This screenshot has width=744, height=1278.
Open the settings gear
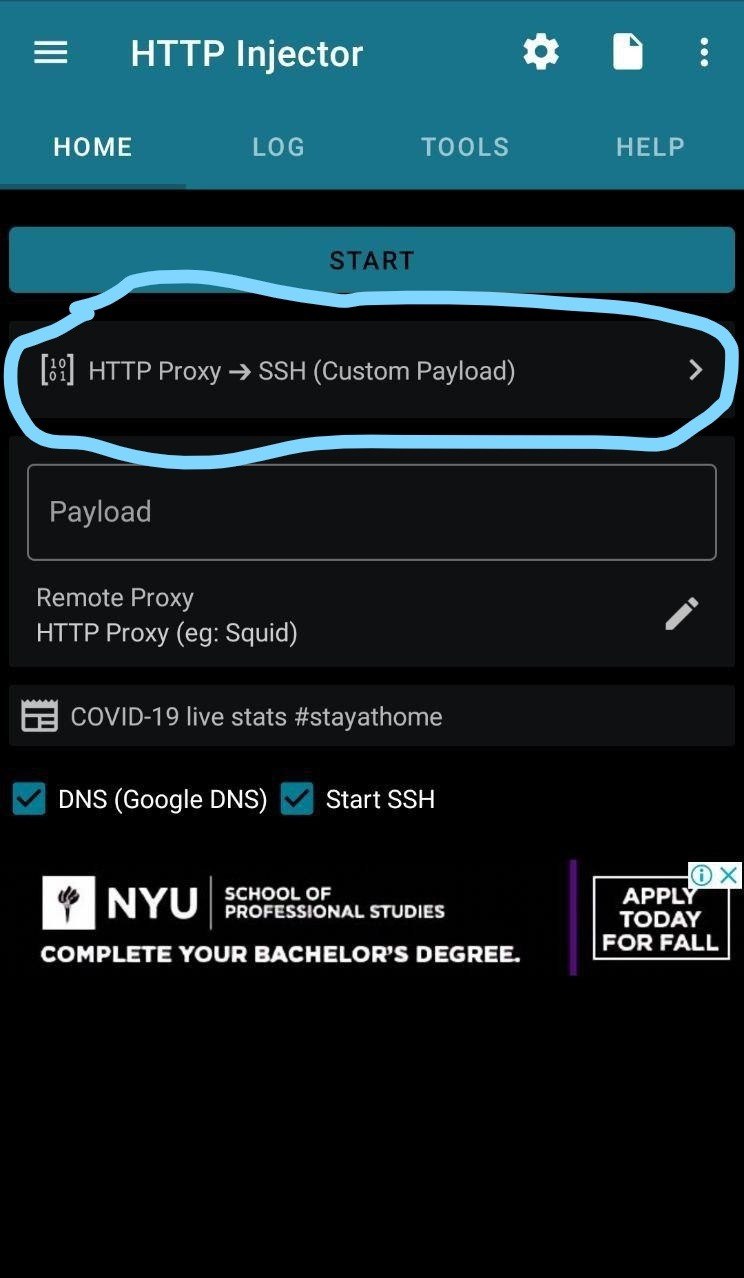tap(541, 52)
